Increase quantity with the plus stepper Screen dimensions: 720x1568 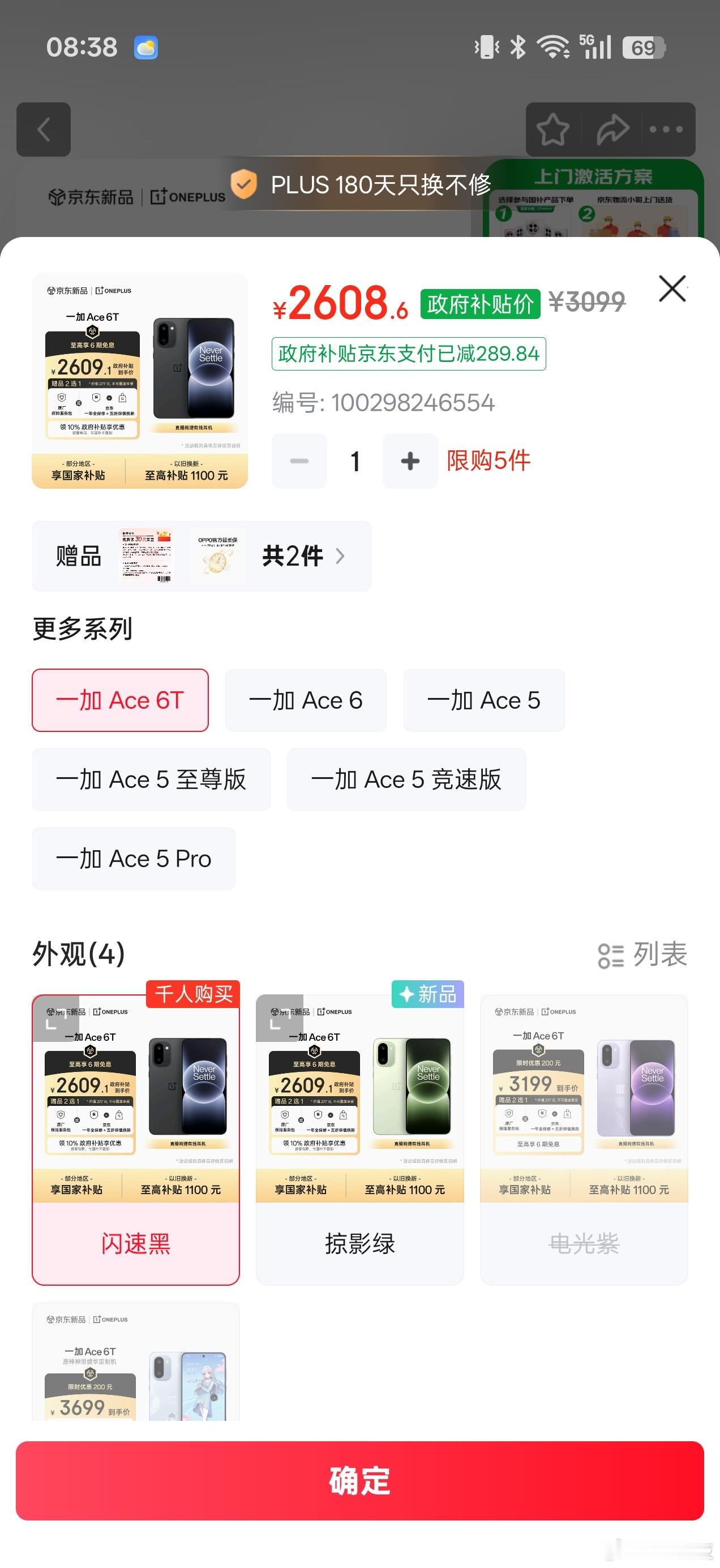[x=409, y=461]
